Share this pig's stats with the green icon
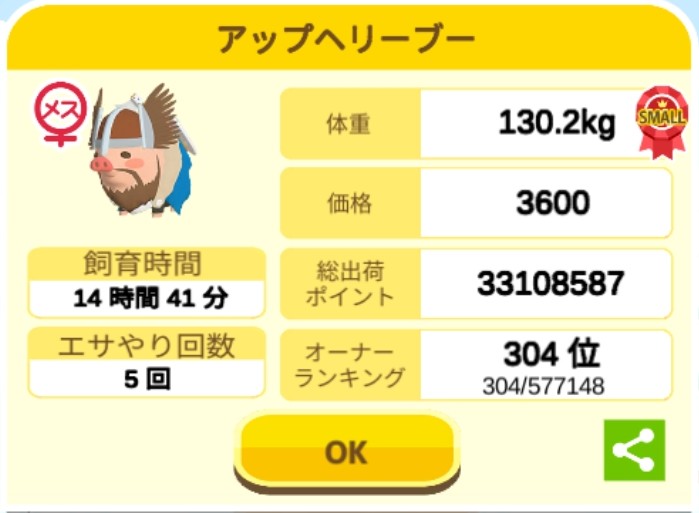 (634, 450)
